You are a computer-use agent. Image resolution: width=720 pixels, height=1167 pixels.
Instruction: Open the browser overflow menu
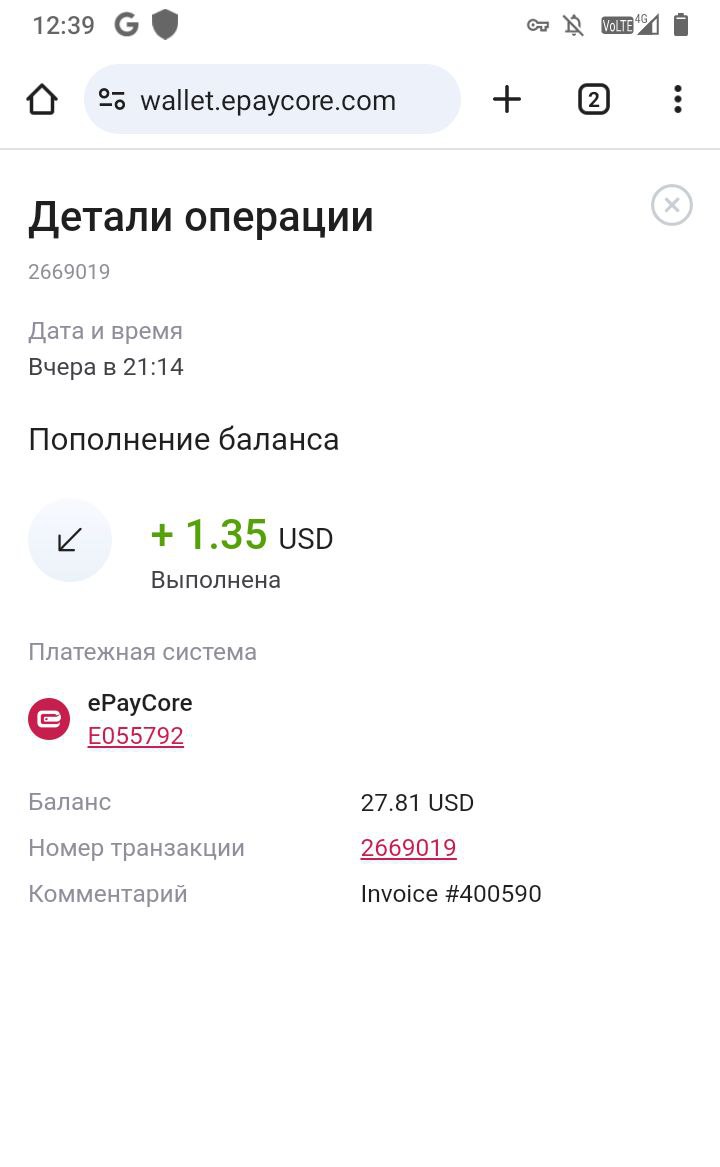(x=678, y=100)
